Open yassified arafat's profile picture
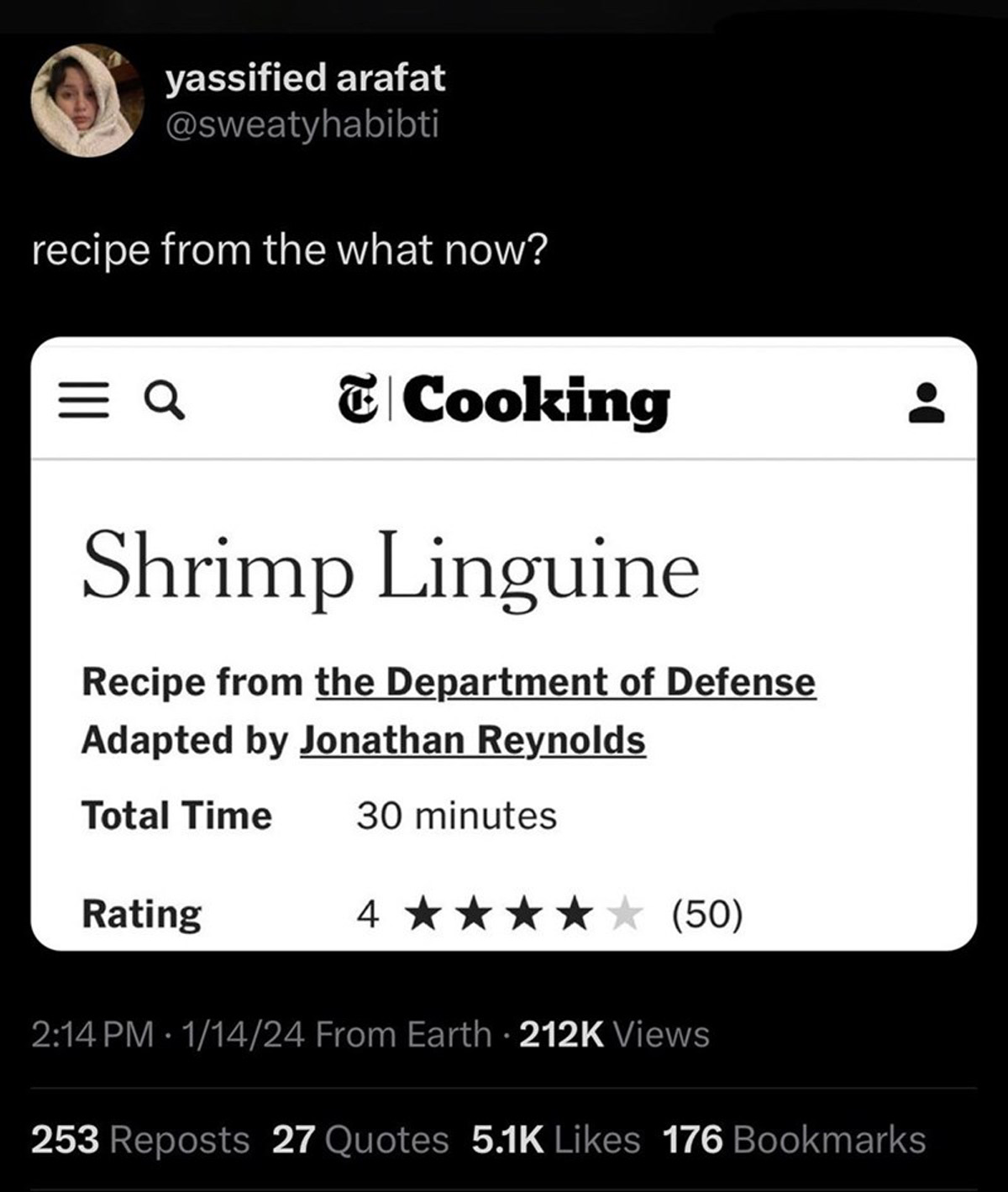 87,101
